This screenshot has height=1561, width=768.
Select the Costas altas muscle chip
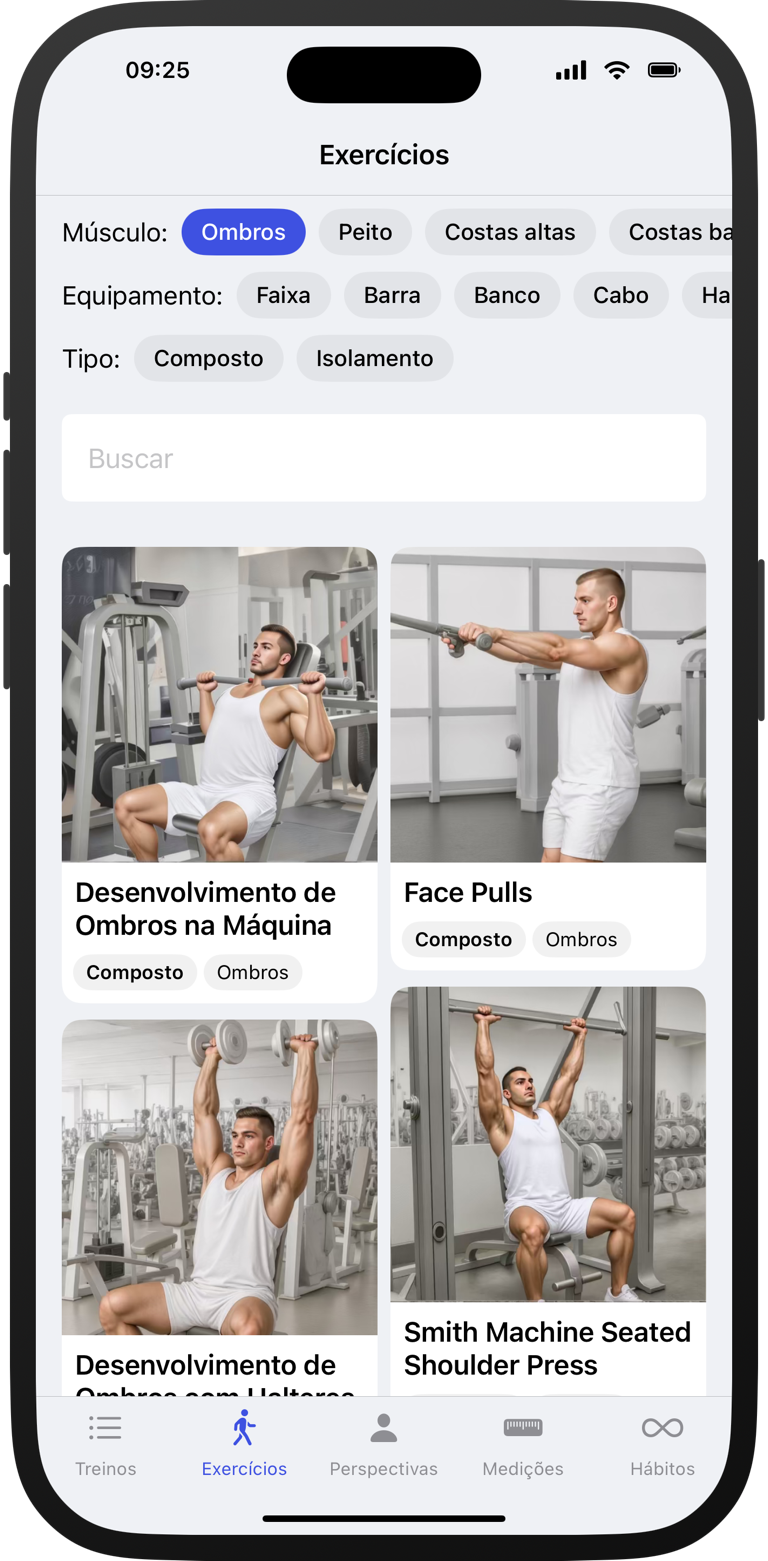pyautogui.click(x=510, y=232)
